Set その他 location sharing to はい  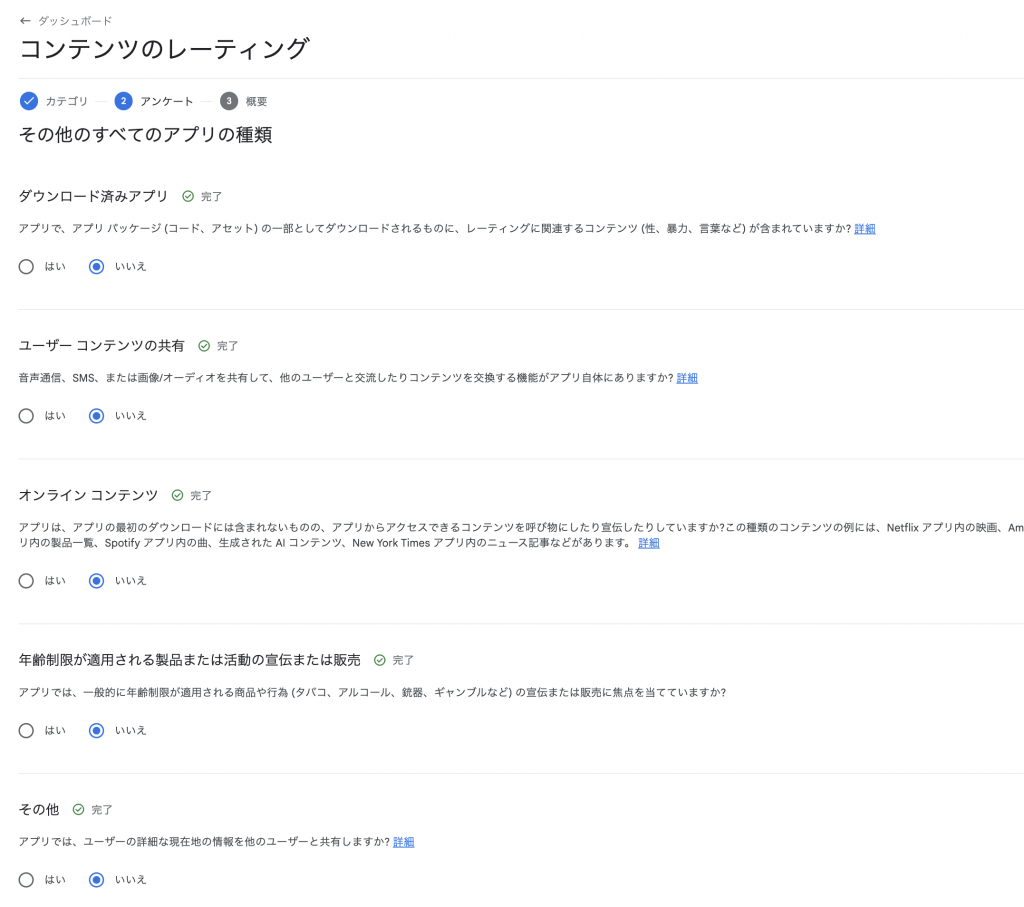pyautogui.click(x=27, y=879)
